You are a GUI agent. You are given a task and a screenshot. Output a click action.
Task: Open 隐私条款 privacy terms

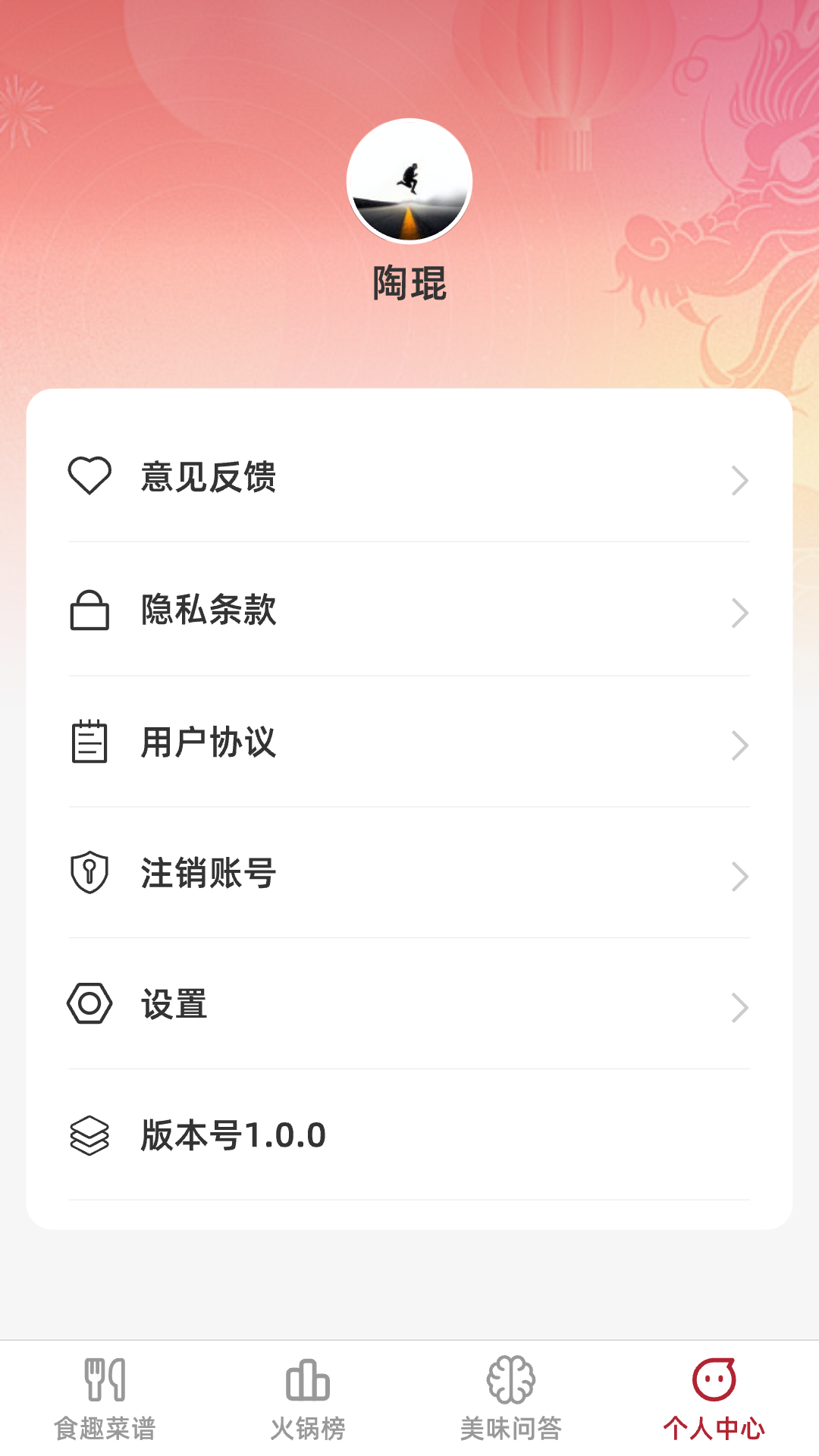point(409,610)
